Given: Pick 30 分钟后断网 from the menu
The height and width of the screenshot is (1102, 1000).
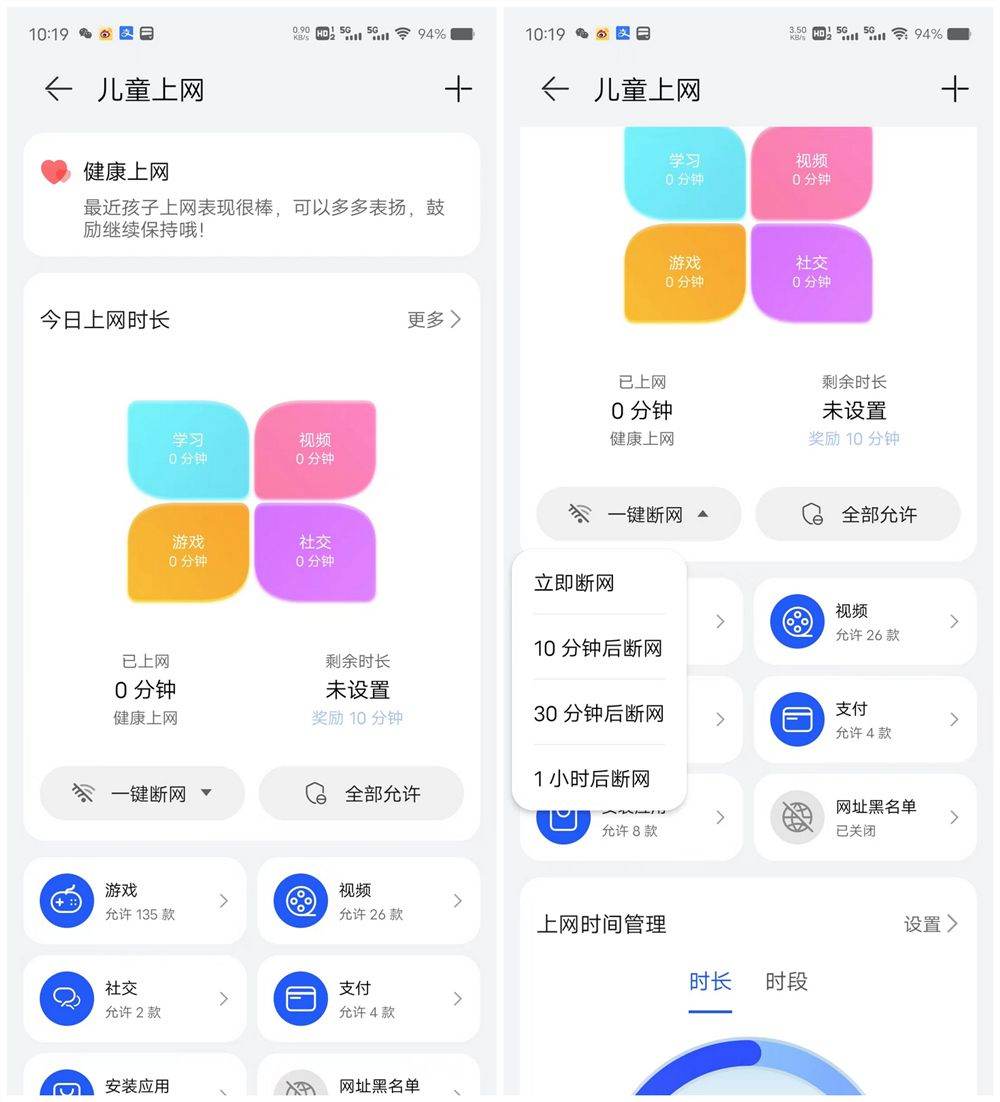Looking at the screenshot, I should click(x=598, y=713).
